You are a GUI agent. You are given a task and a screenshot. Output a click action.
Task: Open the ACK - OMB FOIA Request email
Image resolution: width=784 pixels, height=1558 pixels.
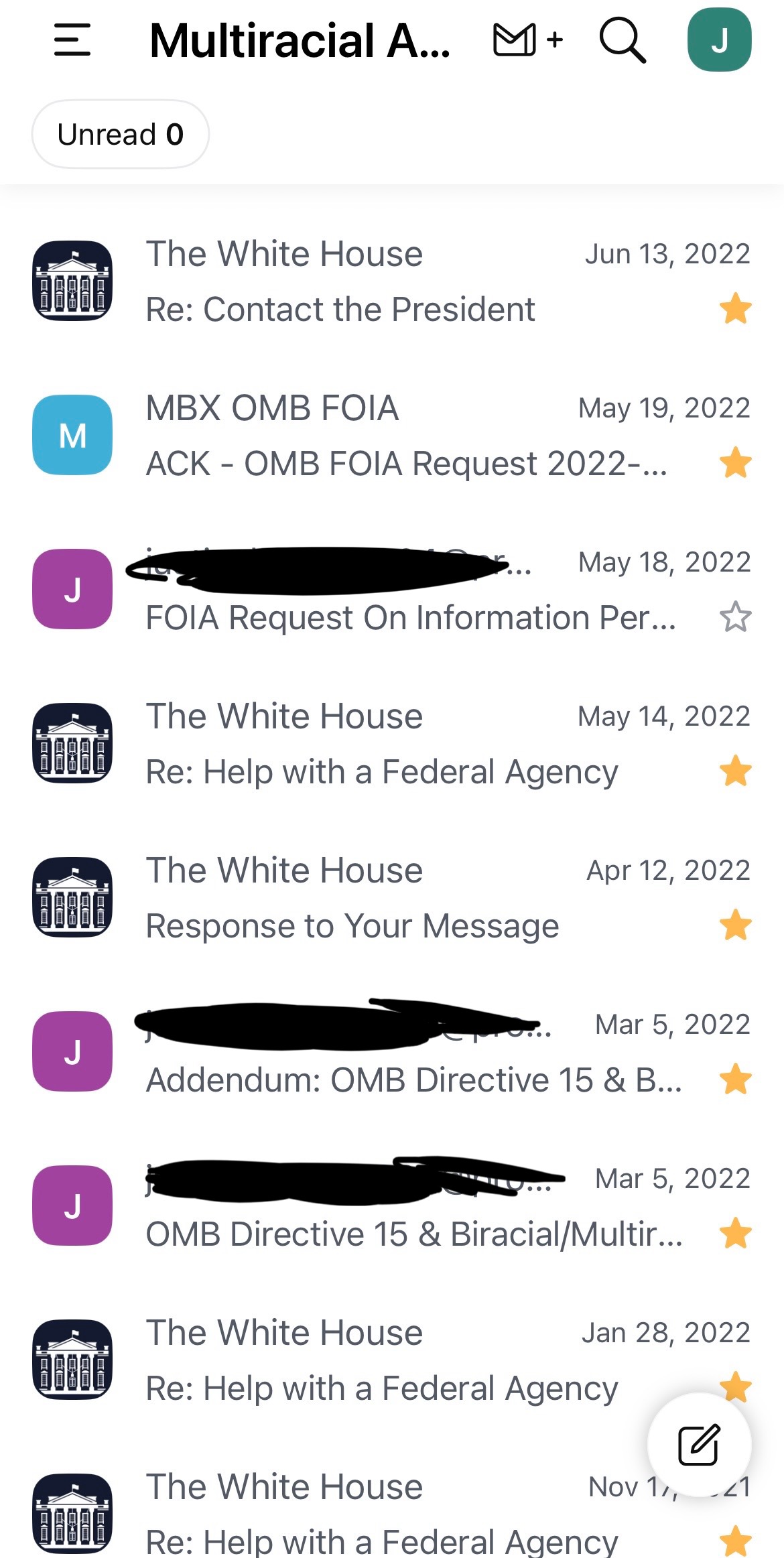pyautogui.click(x=392, y=435)
